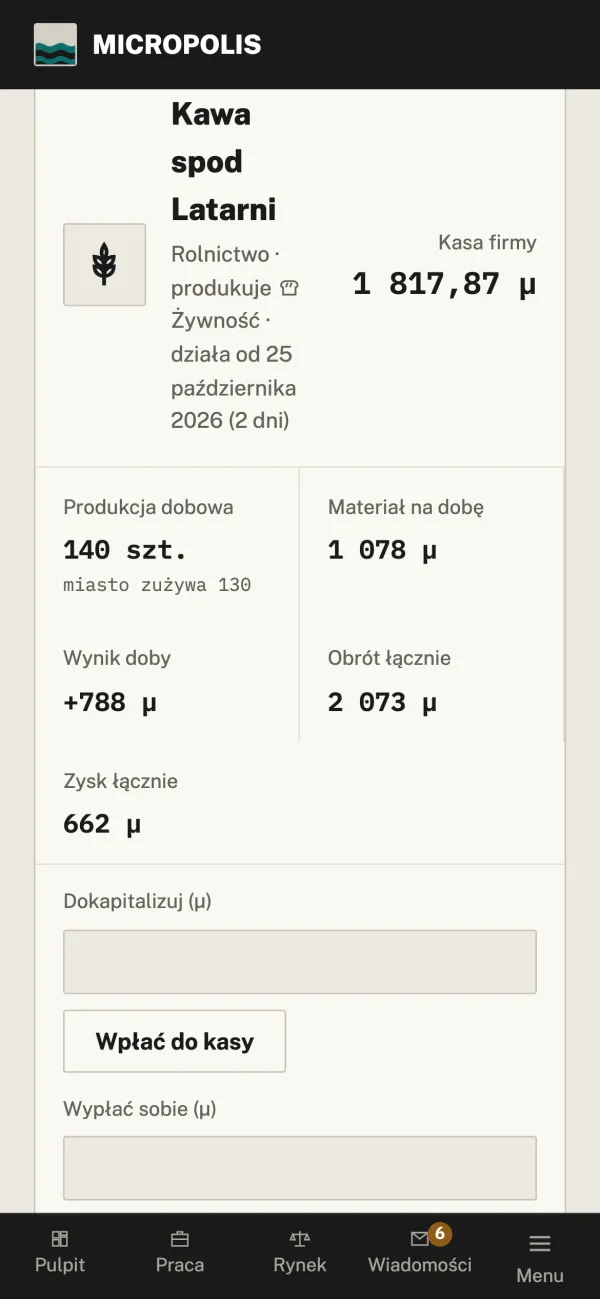
Task: Tap the Wpłać do kasy button
Action: coord(175,1041)
